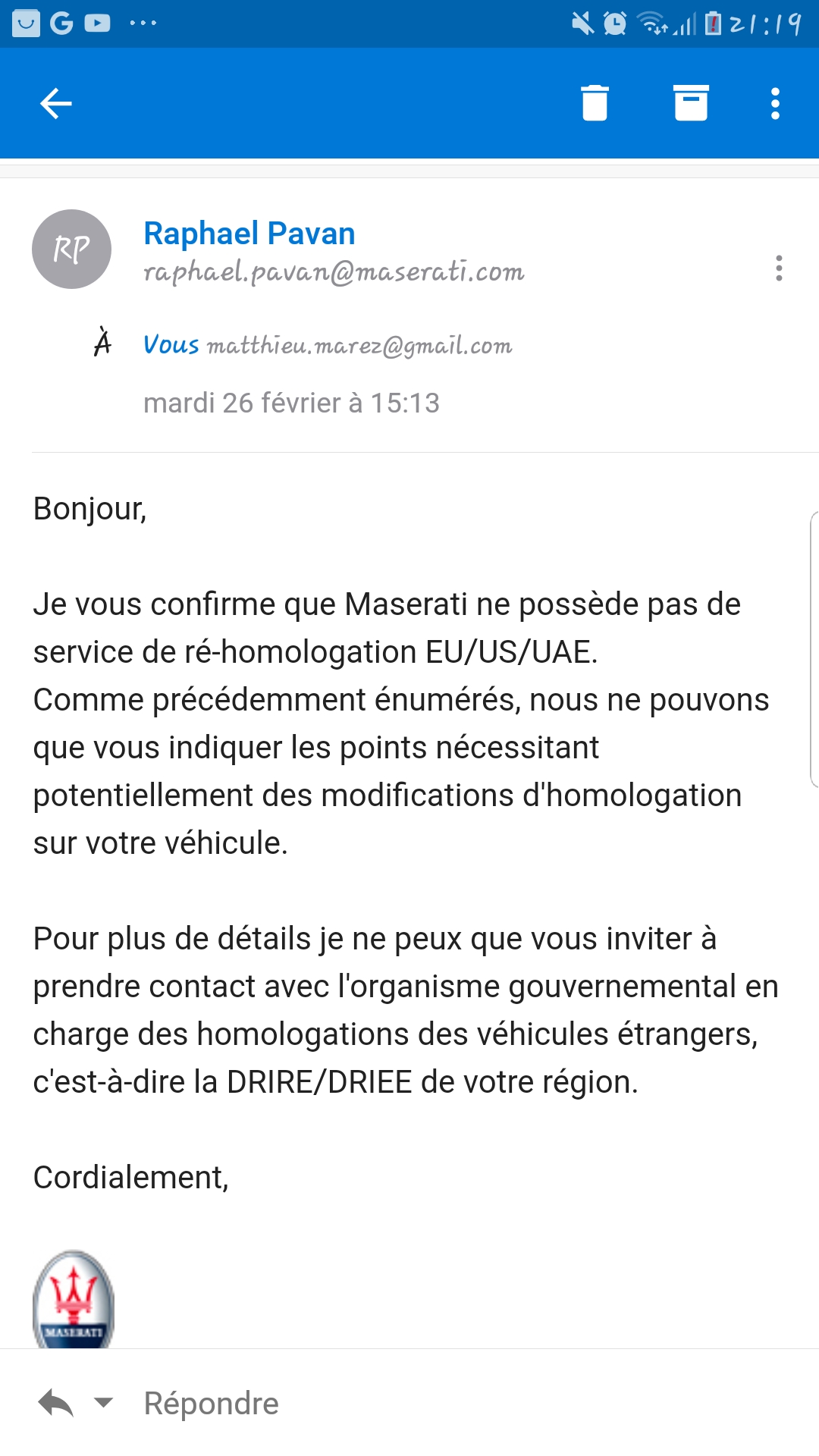Delete this email with the trash icon

click(595, 103)
